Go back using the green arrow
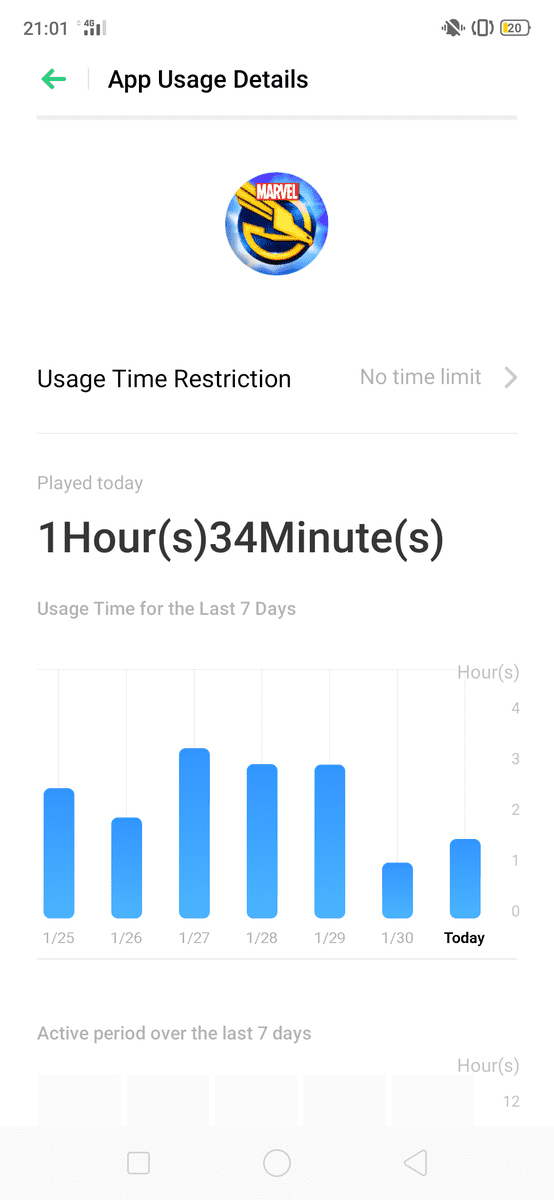Viewport: 554px width, 1200px height. [x=53, y=80]
